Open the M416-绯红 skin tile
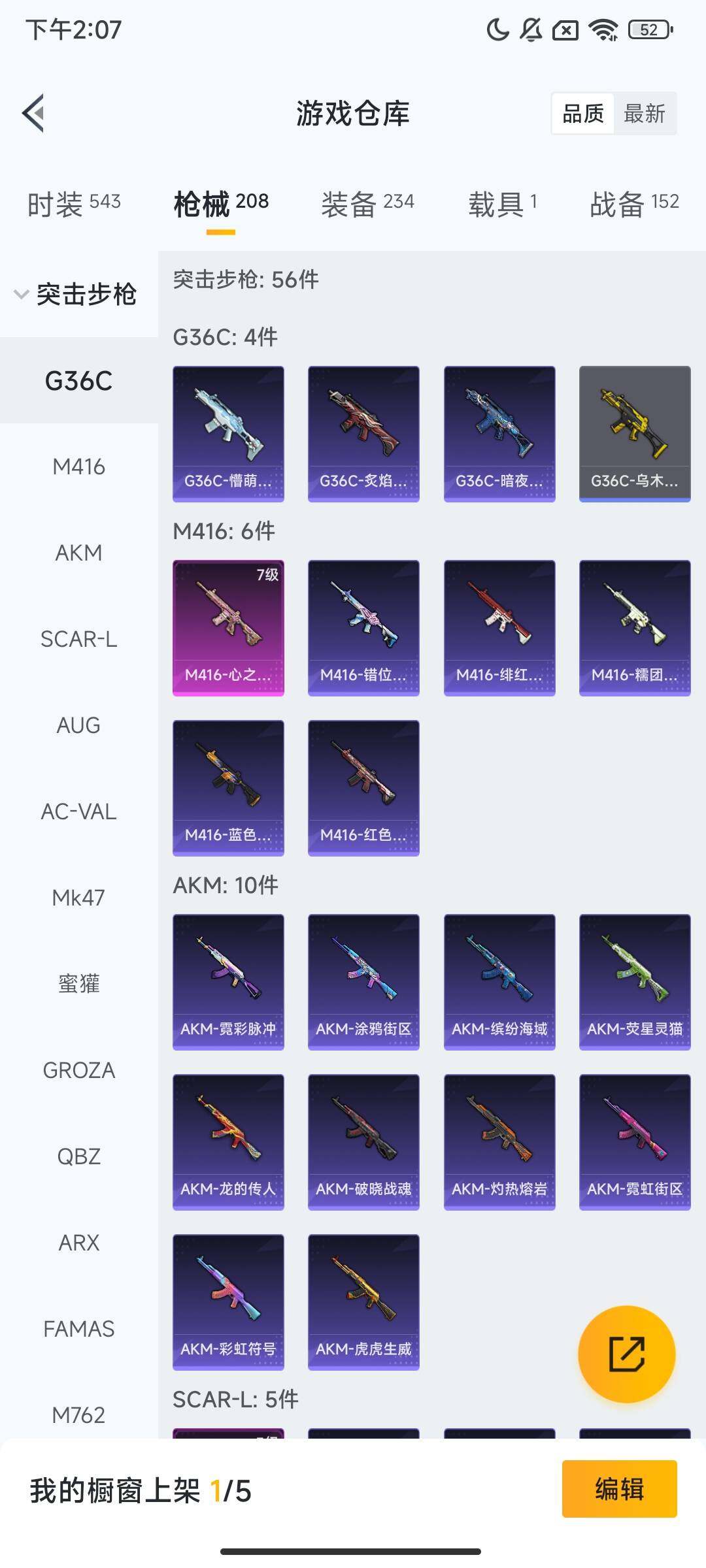 [x=499, y=627]
